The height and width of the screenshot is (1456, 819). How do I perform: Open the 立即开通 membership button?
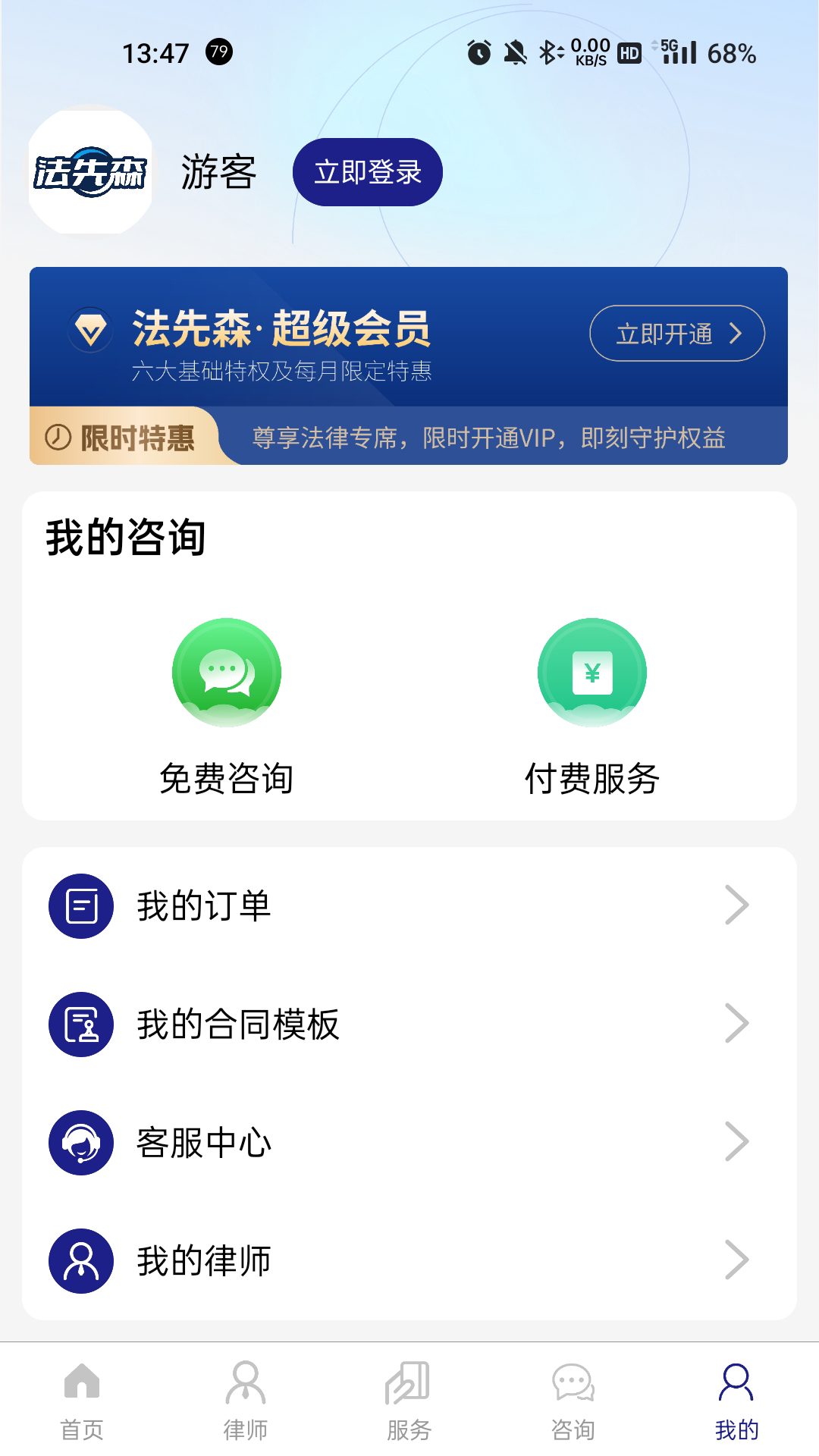(x=676, y=334)
